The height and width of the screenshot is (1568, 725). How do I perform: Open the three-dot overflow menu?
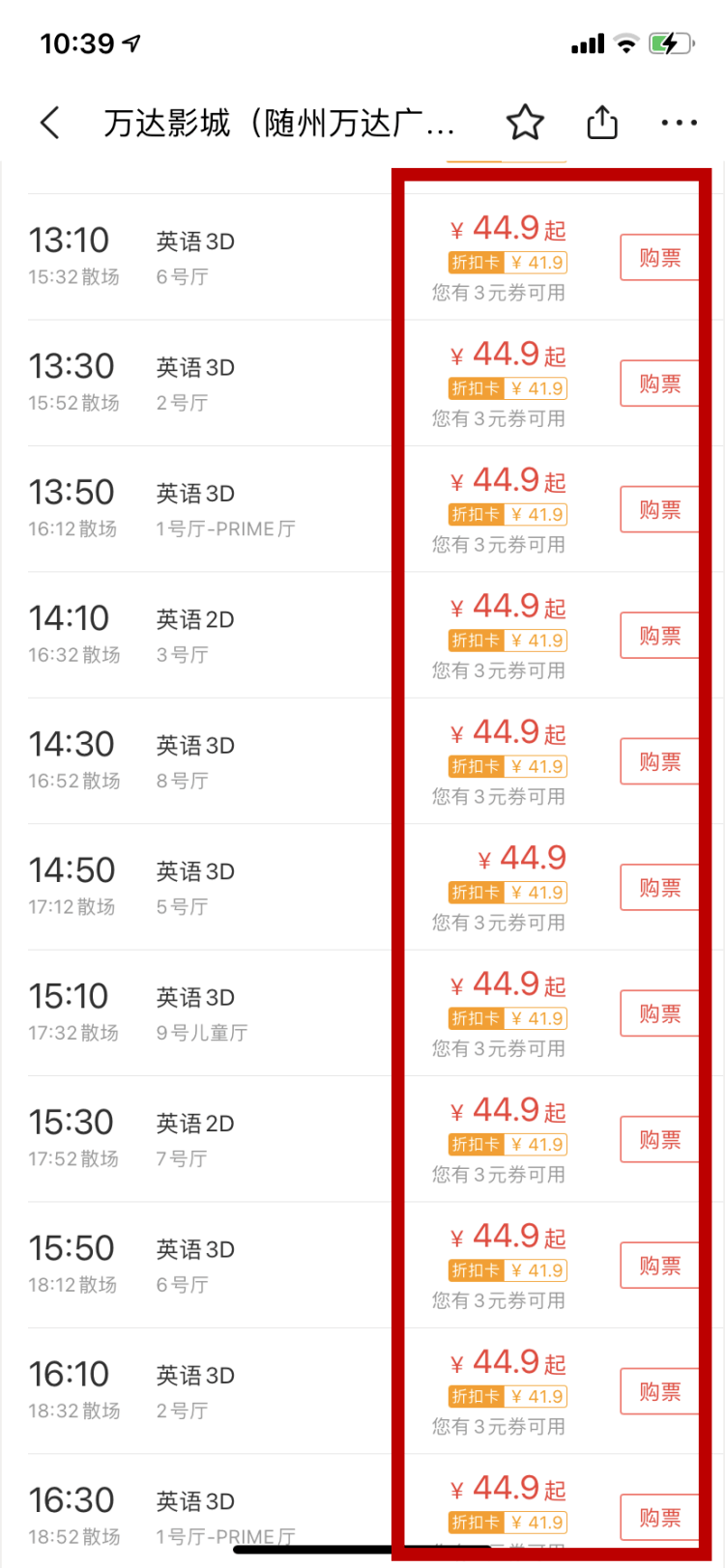(x=679, y=123)
